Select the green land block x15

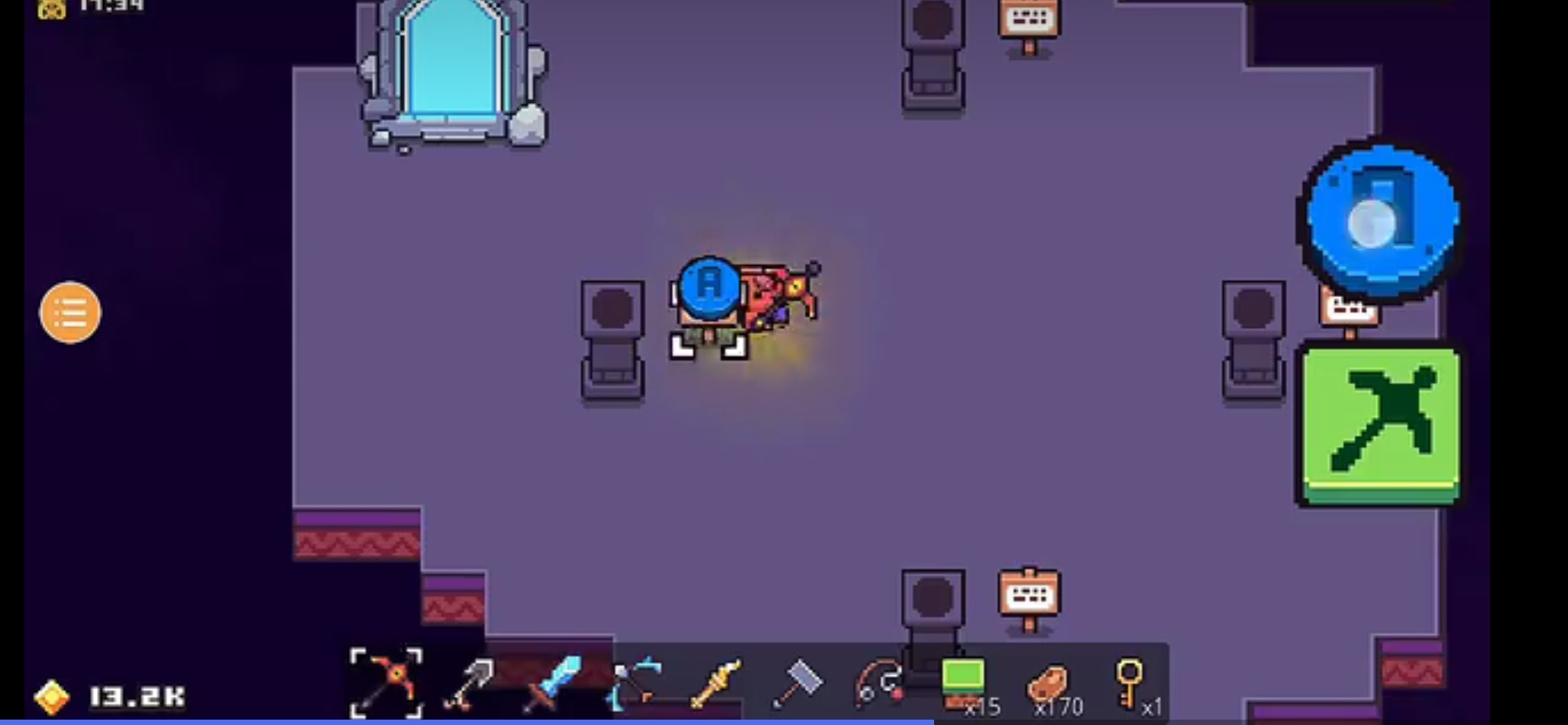[964, 682]
